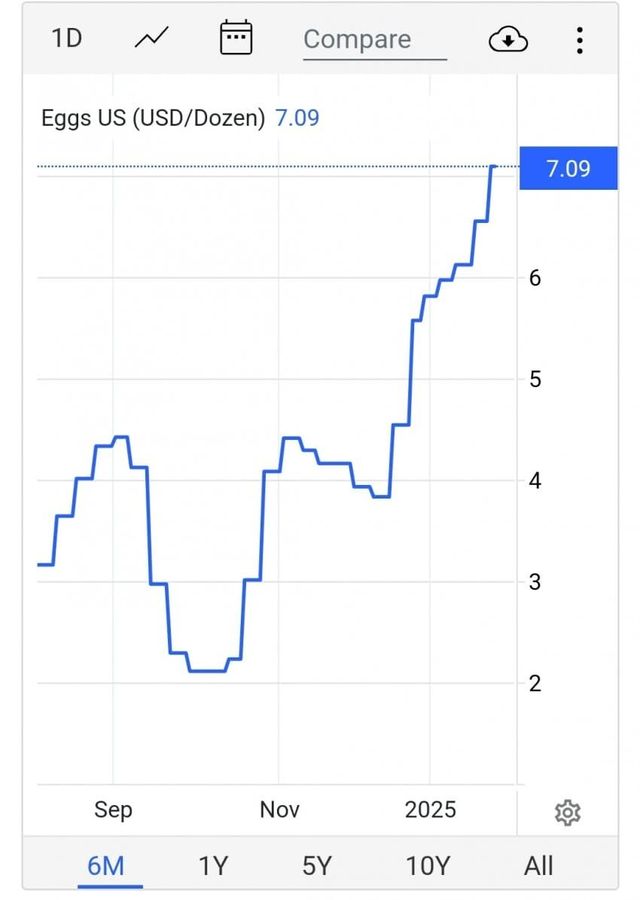The image size is (640, 900).
Task: Open the 1D interval selector
Action: click(x=66, y=39)
